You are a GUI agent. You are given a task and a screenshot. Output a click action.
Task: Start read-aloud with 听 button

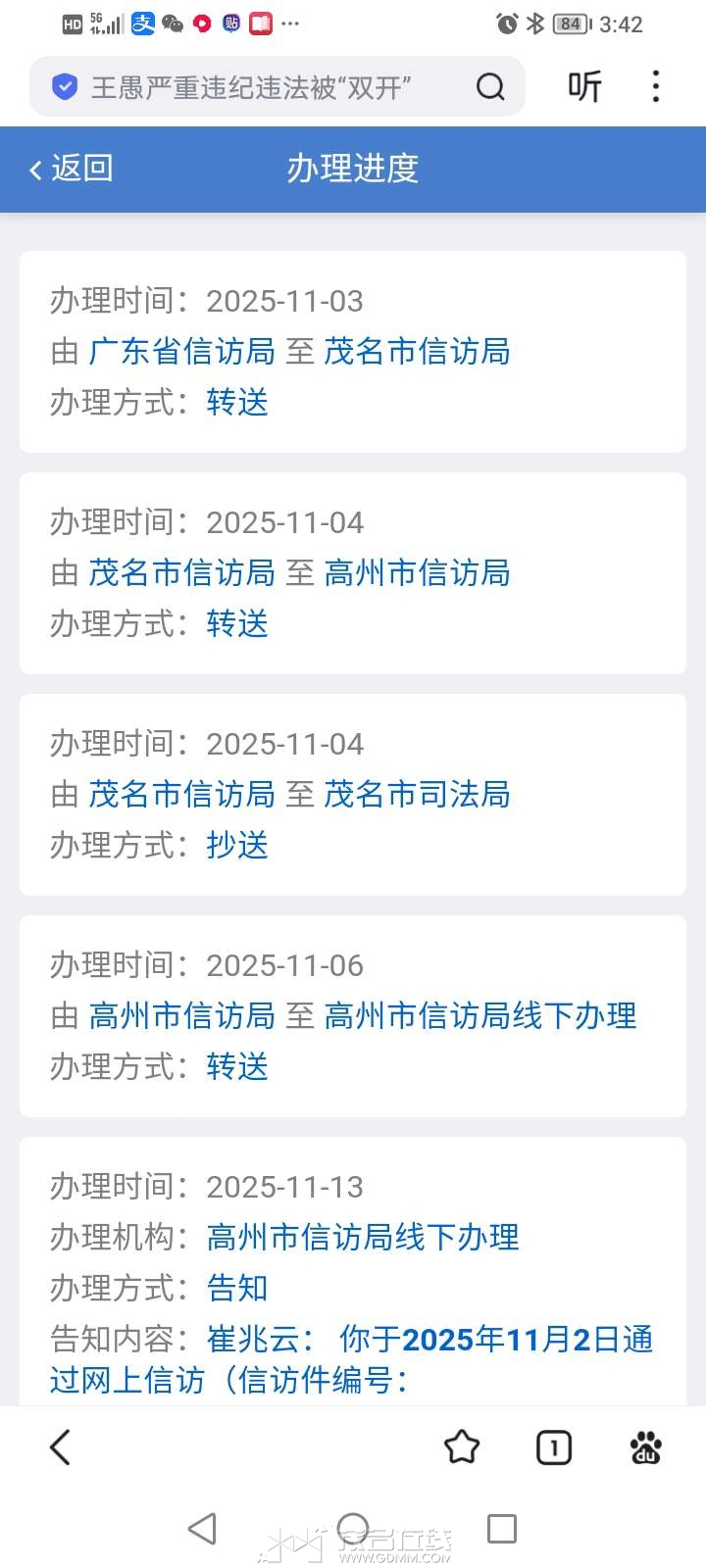tap(584, 87)
